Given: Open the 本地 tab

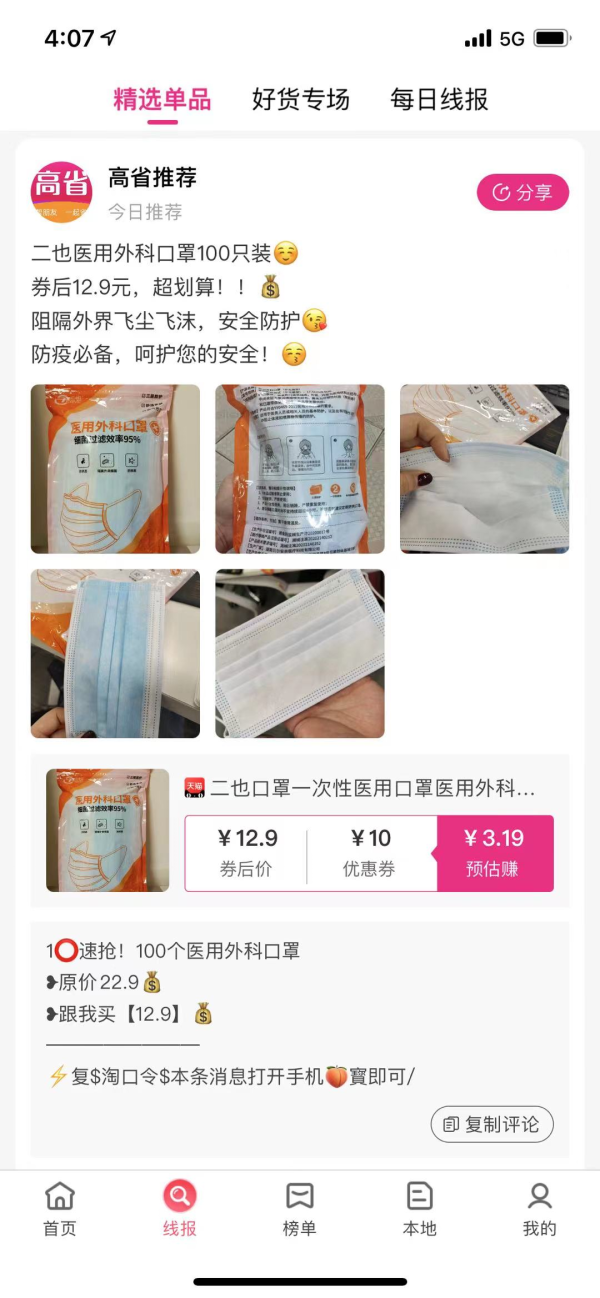Looking at the screenshot, I should 420,1208.
